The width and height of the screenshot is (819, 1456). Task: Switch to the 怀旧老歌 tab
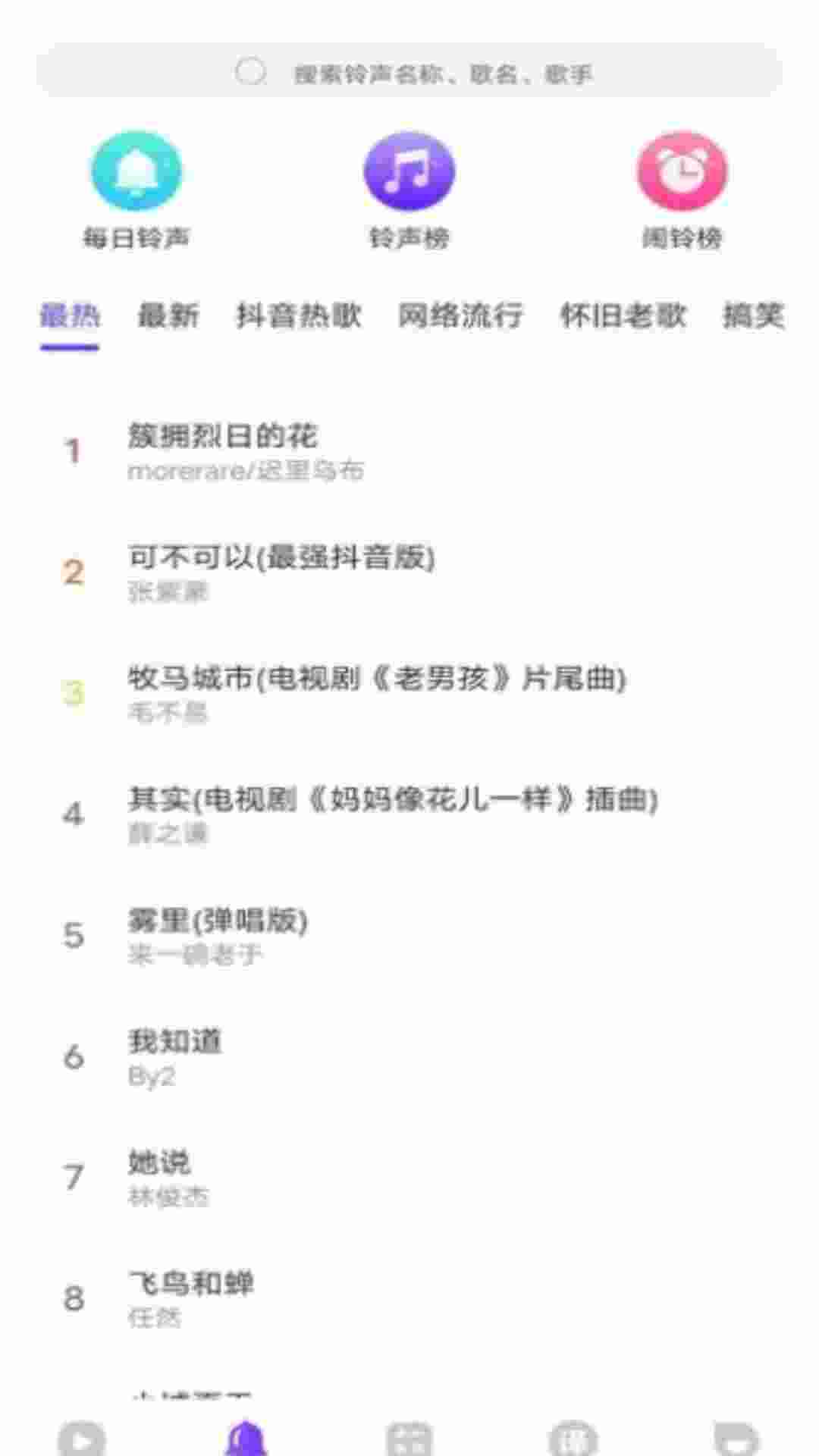tap(623, 315)
